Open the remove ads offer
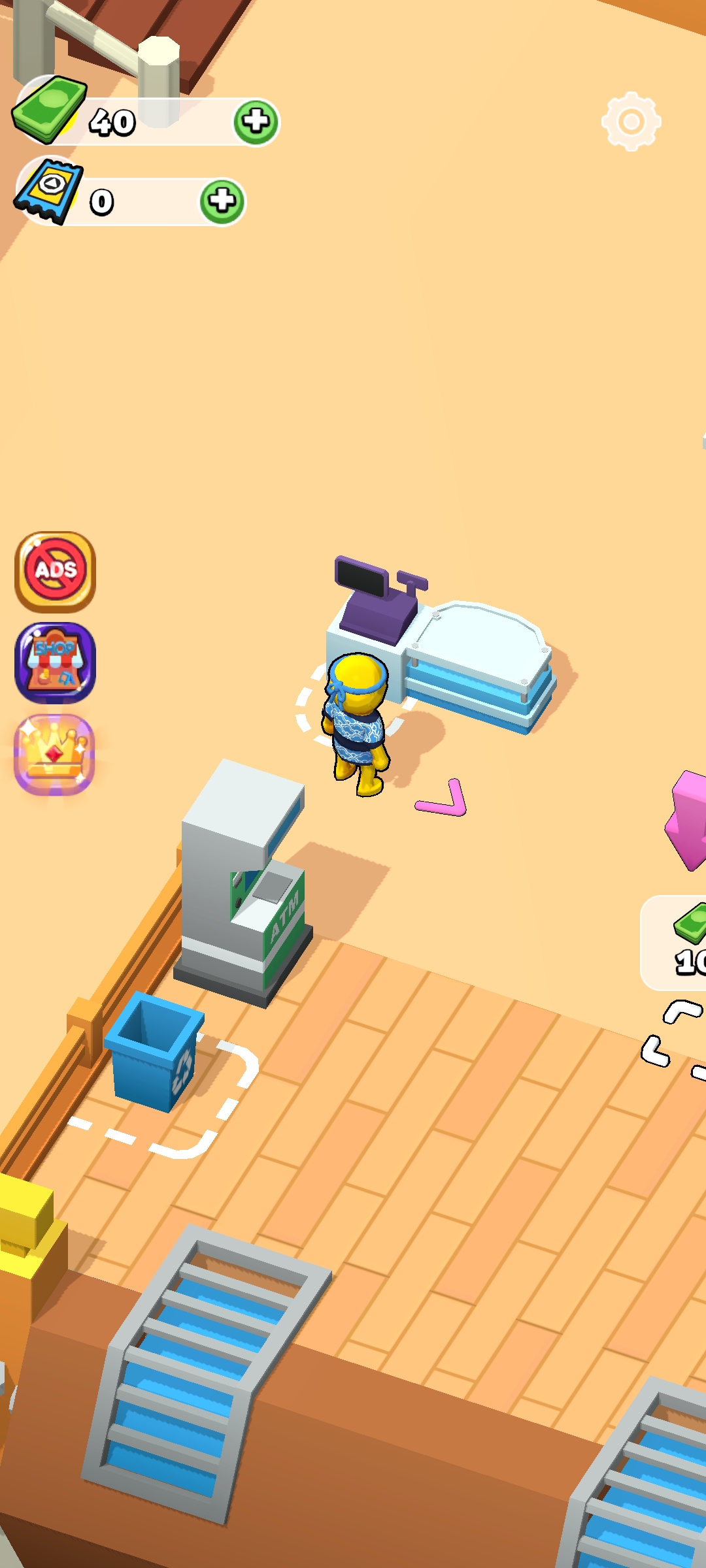706x1568 pixels. coord(56,571)
